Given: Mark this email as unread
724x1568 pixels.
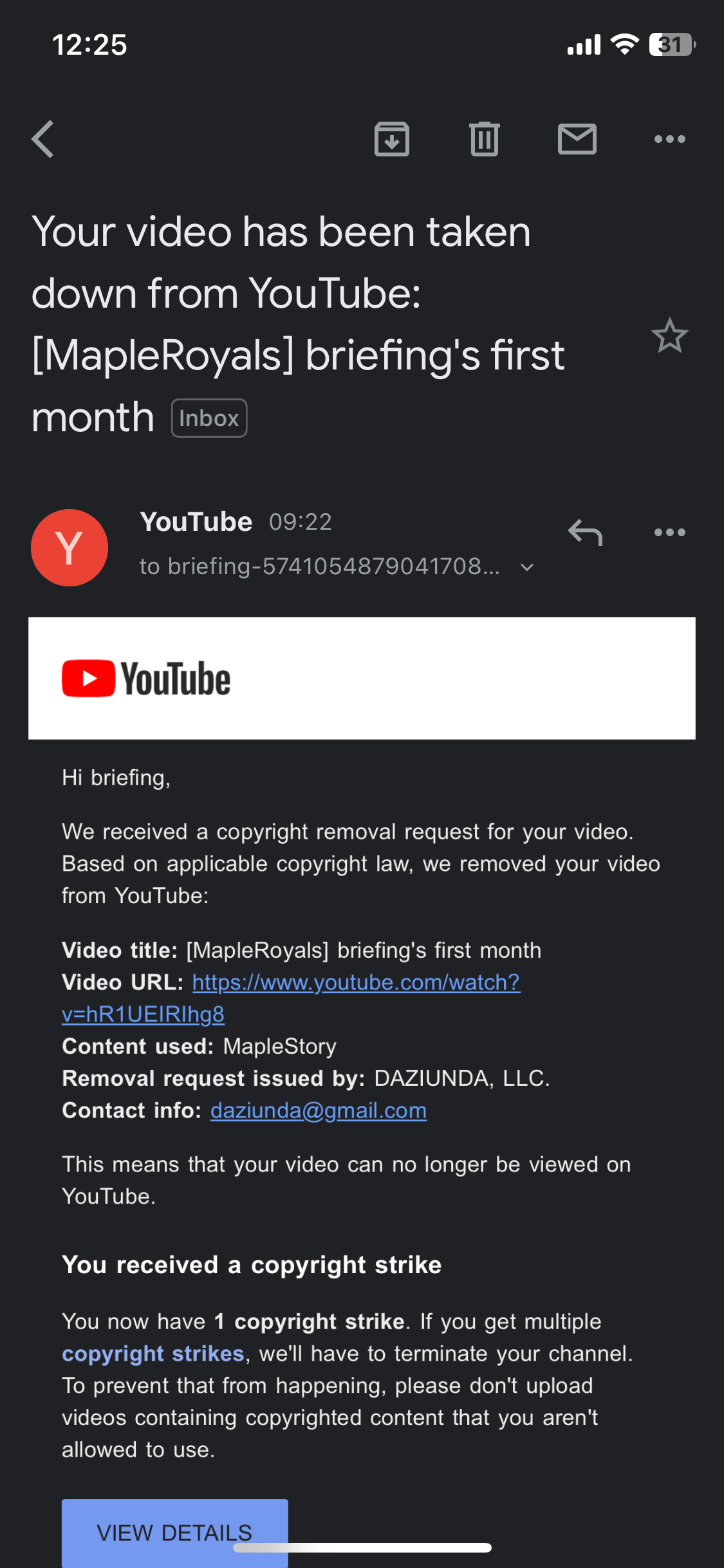Looking at the screenshot, I should [x=577, y=139].
